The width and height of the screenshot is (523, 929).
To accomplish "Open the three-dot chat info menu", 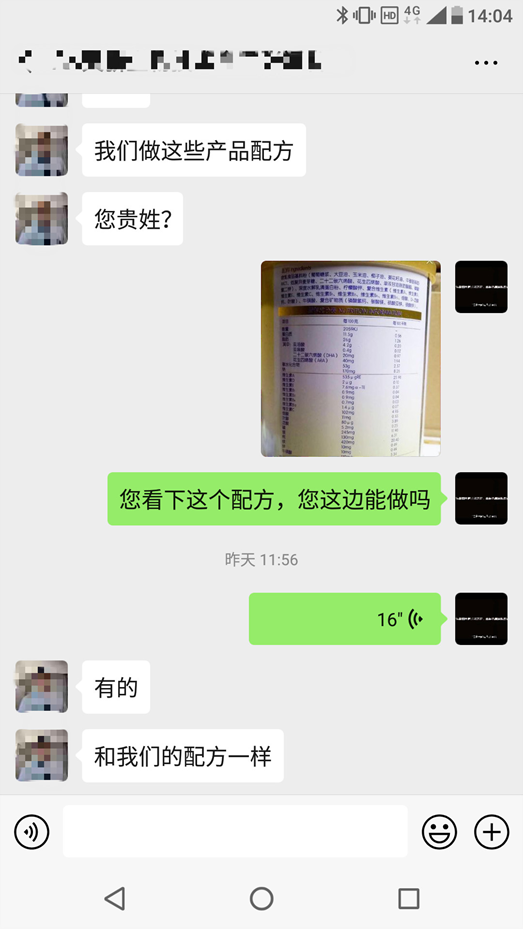I will pos(486,63).
